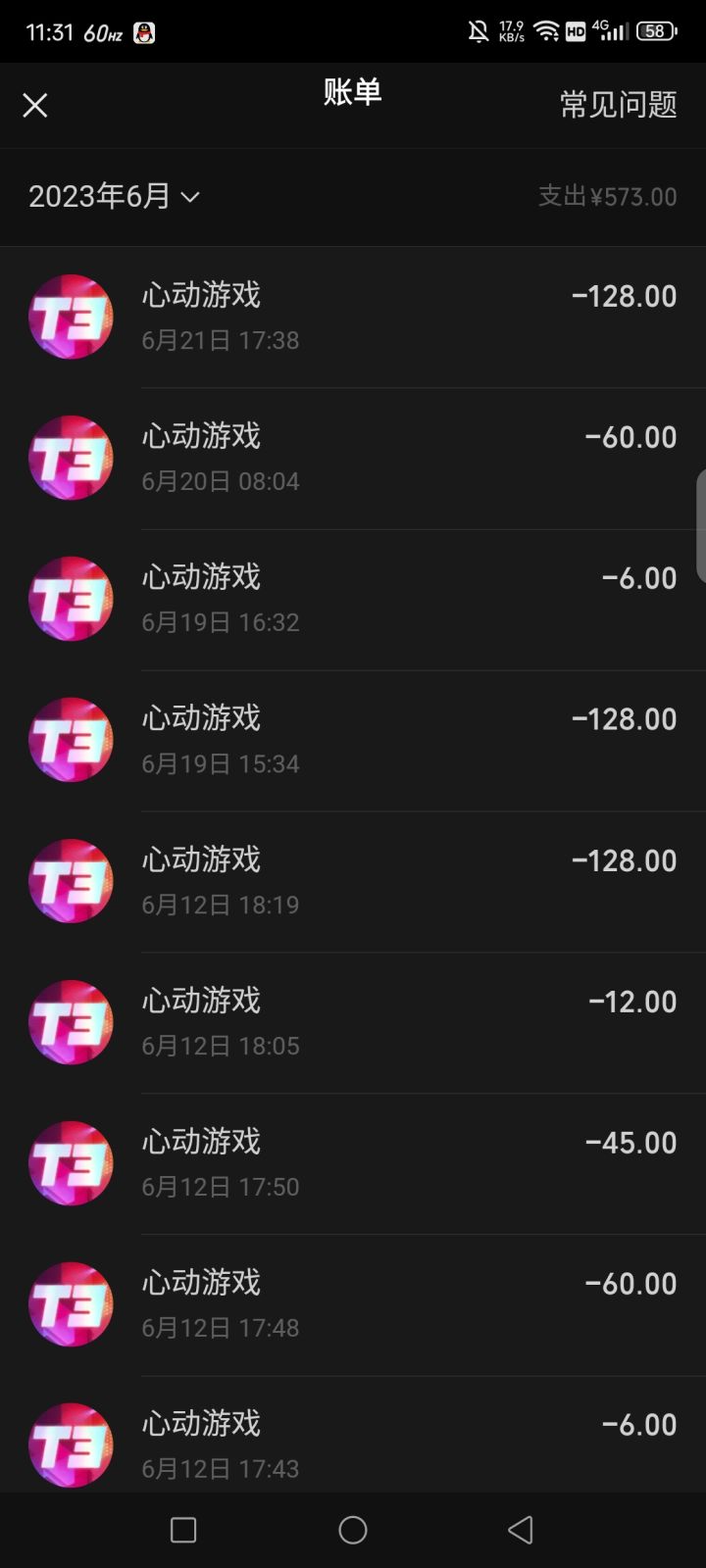Click the QQ penguin icon in the status bar

tap(143, 30)
